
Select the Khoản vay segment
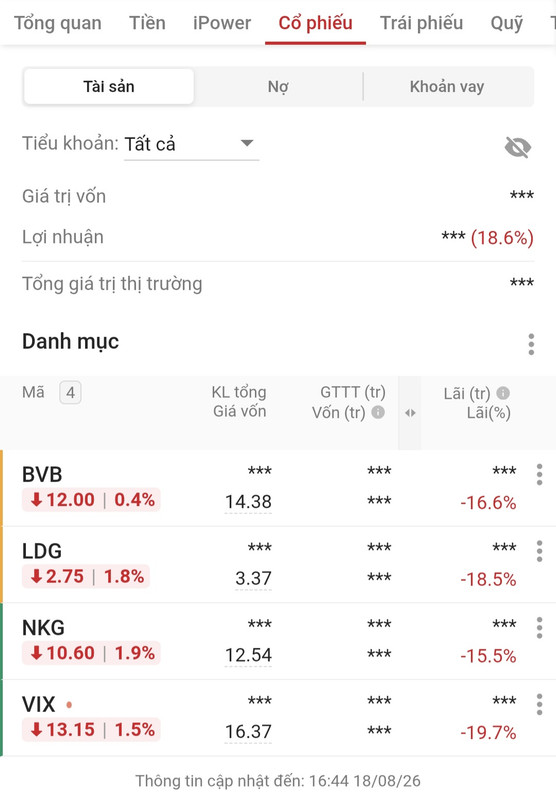coord(447,87)
